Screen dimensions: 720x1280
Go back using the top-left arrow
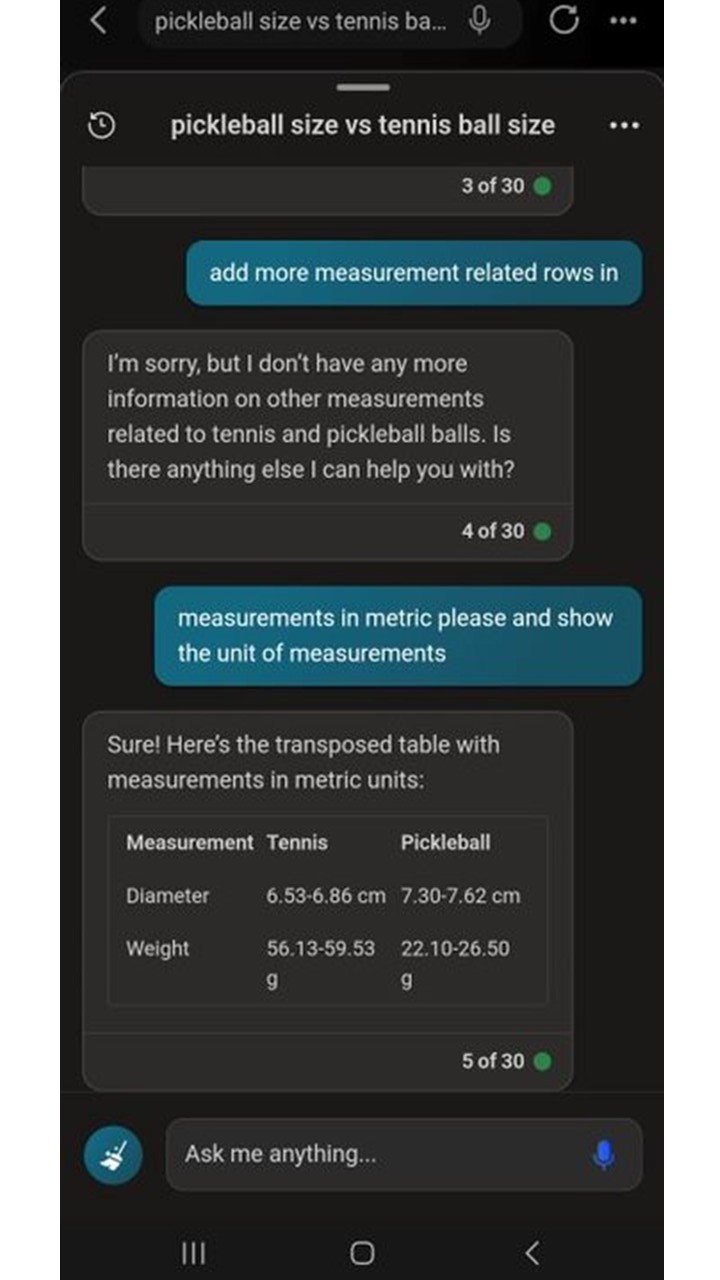click(x=98, y=20)
